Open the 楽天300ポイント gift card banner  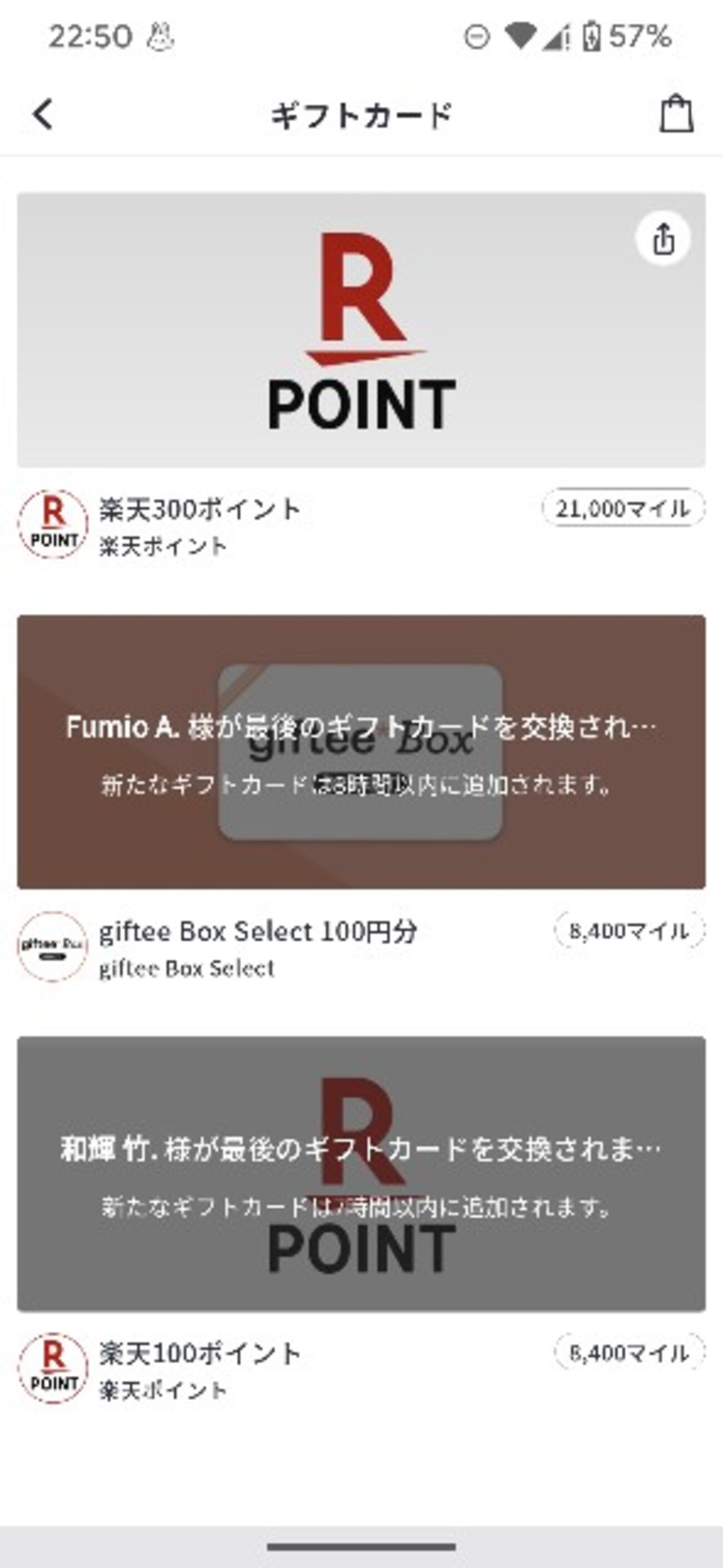[x=361, y=330]
